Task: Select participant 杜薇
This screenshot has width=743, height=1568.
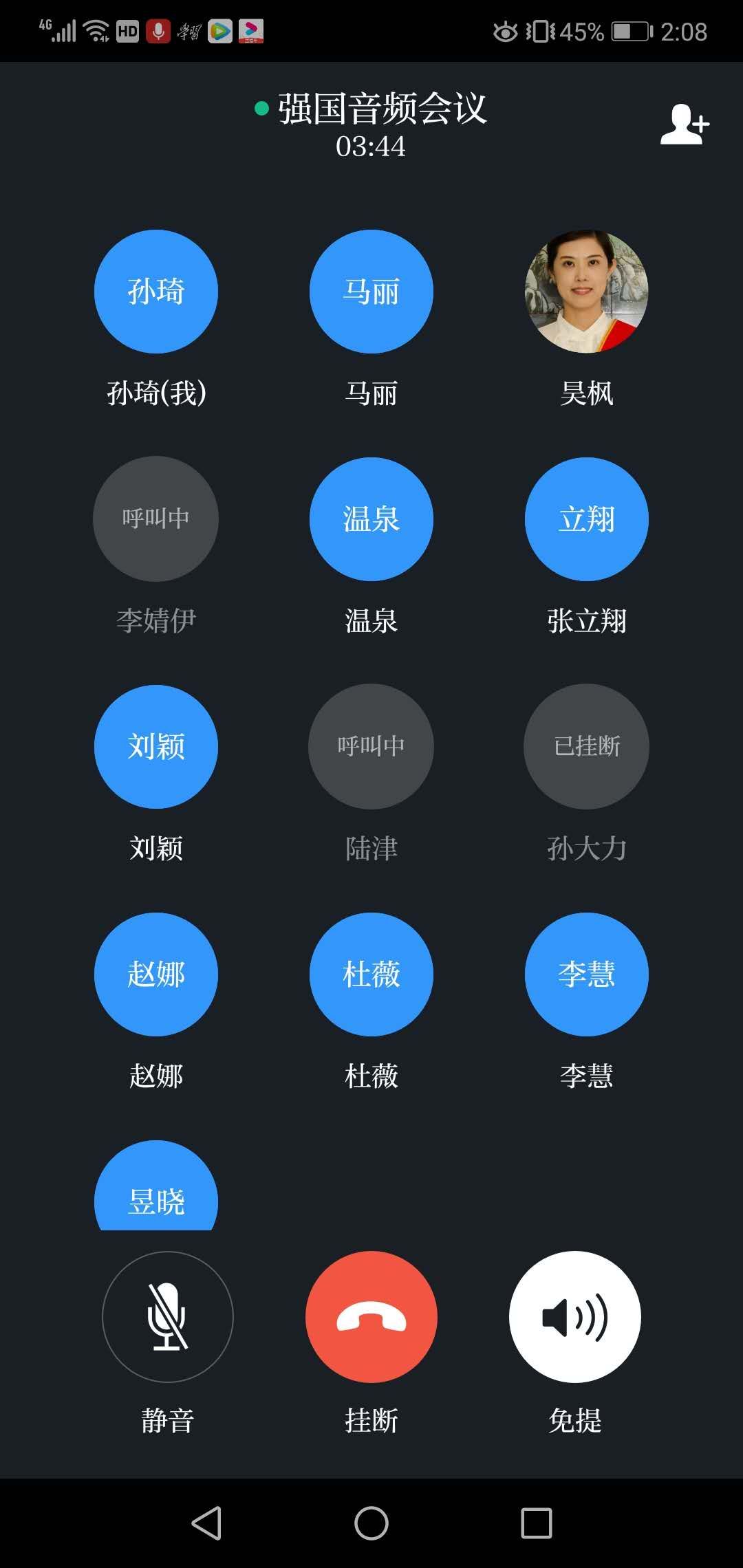Action: click(371, 974)
